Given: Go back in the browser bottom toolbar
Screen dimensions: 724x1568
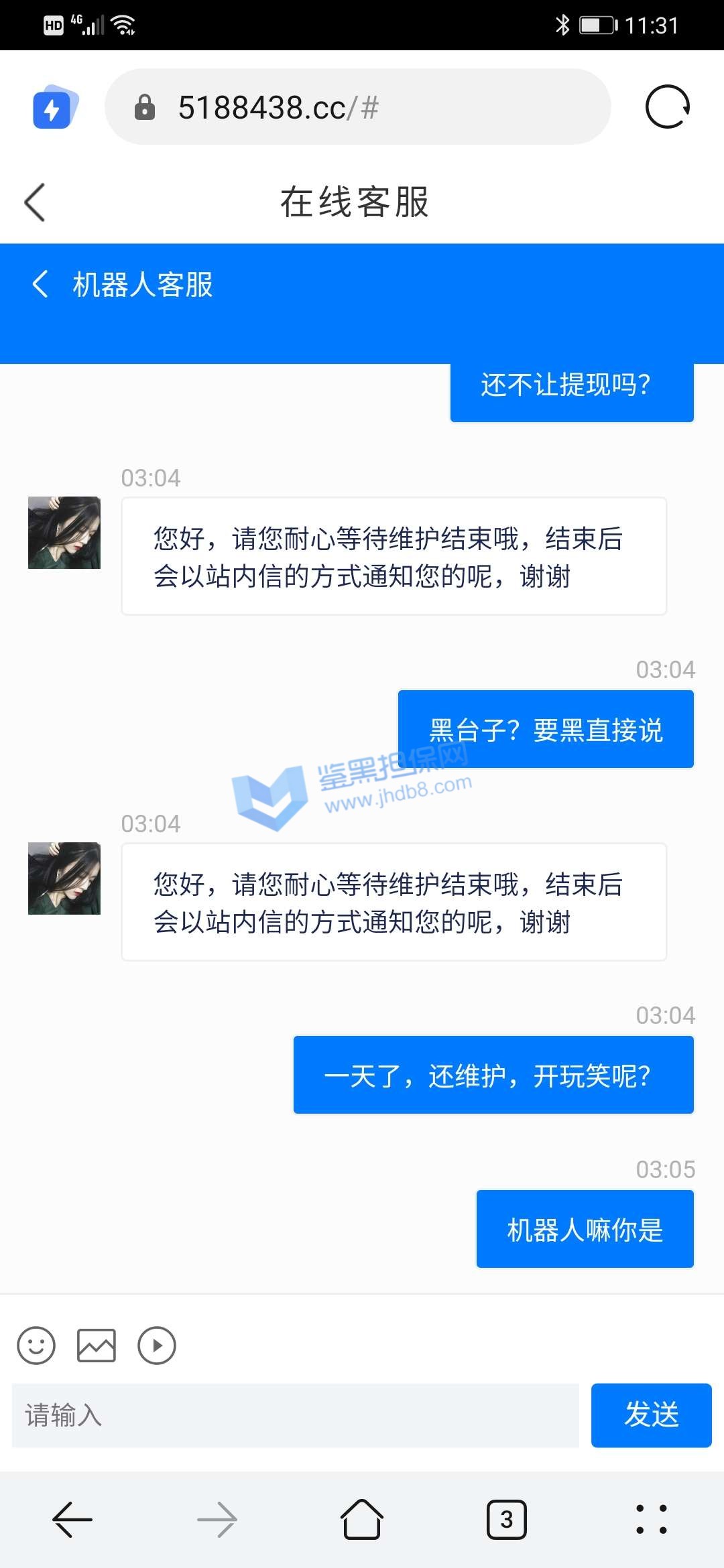Looking at the screenshot, I should click(x=72, y=1520).
